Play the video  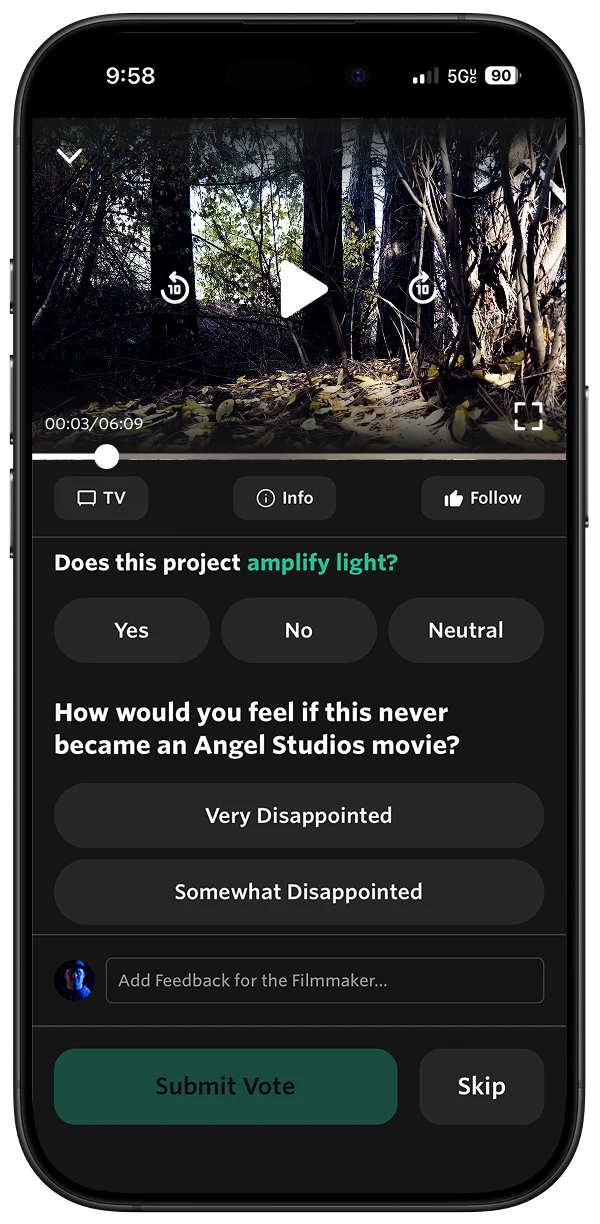[301, 290]
